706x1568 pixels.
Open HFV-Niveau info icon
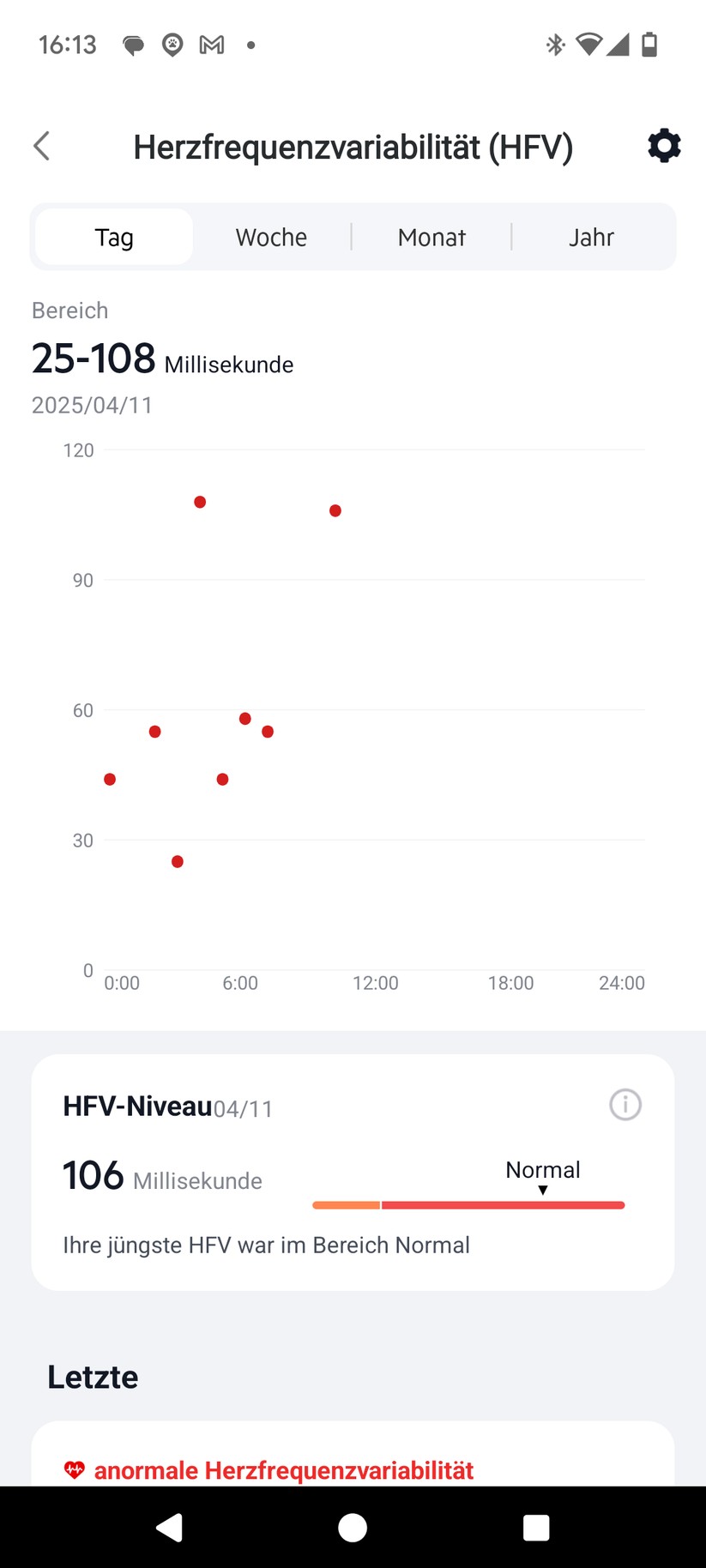[625, 1105]
